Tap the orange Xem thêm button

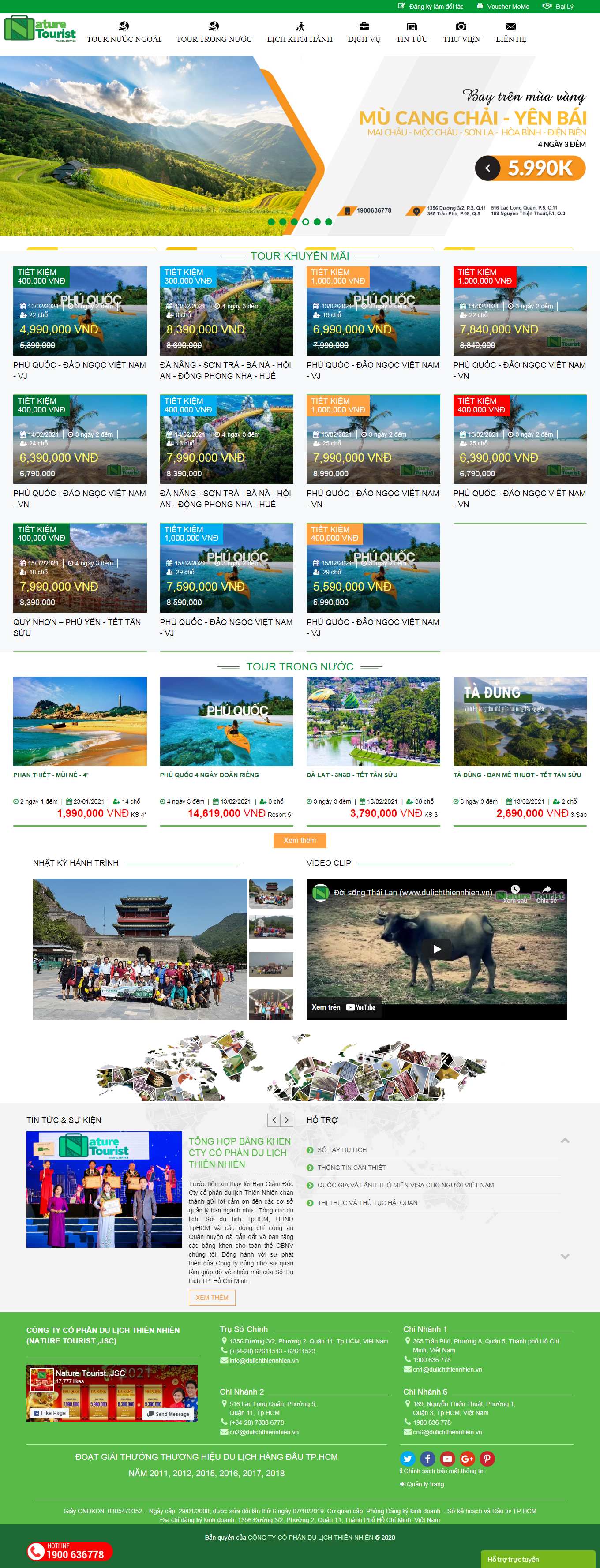point(300,840)
